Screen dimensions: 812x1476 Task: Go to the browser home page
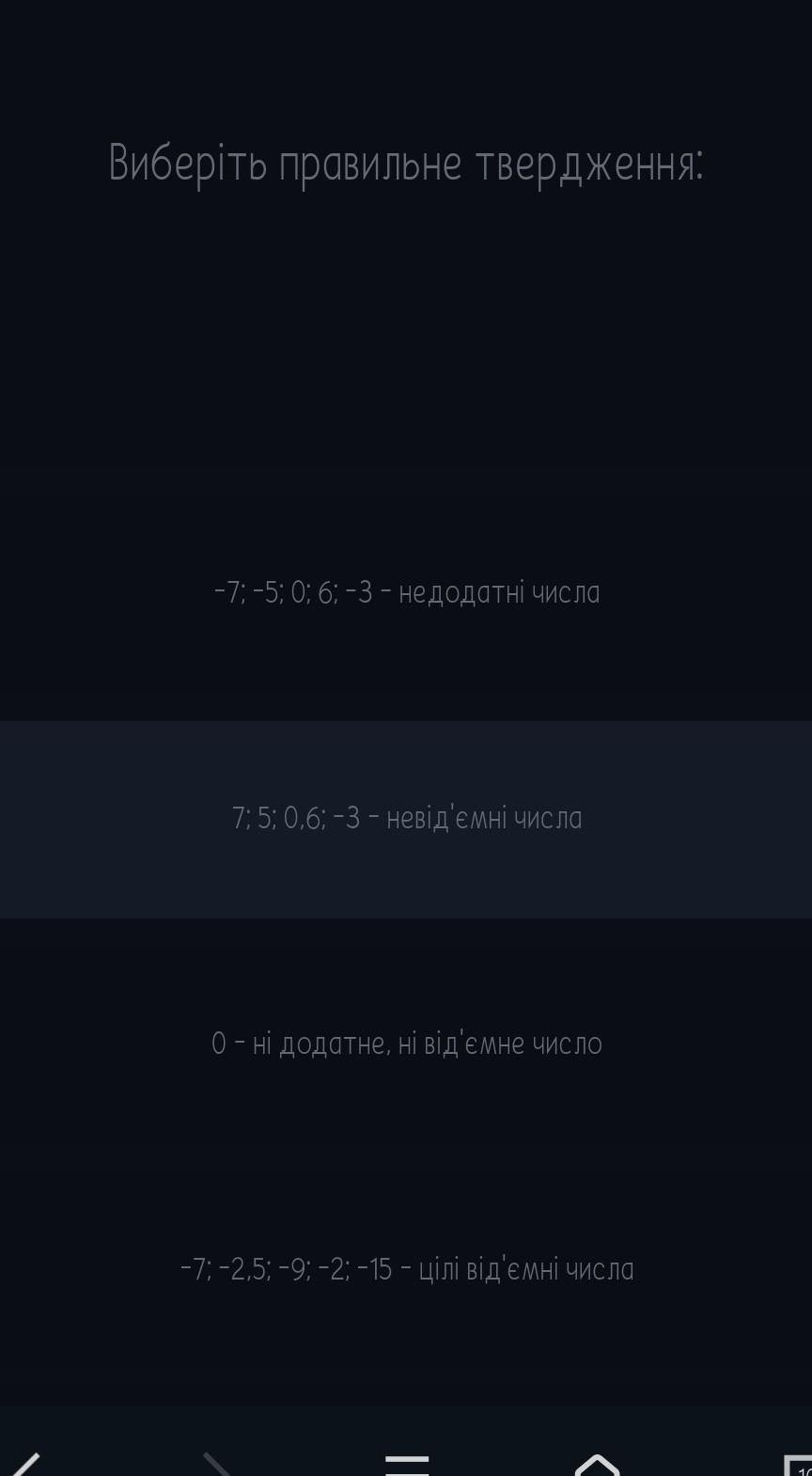click(x=597, y=1465)
